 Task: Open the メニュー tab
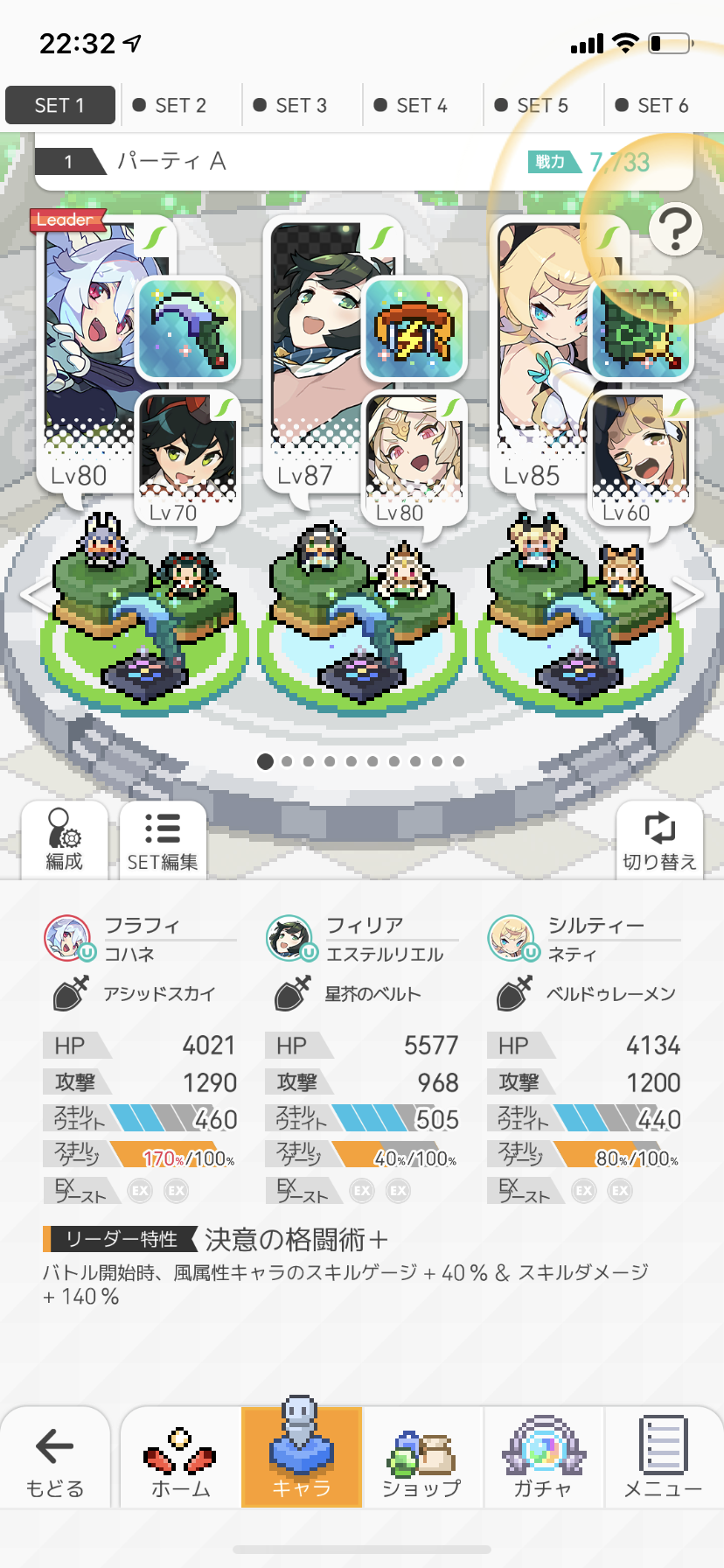point(663,1458)
